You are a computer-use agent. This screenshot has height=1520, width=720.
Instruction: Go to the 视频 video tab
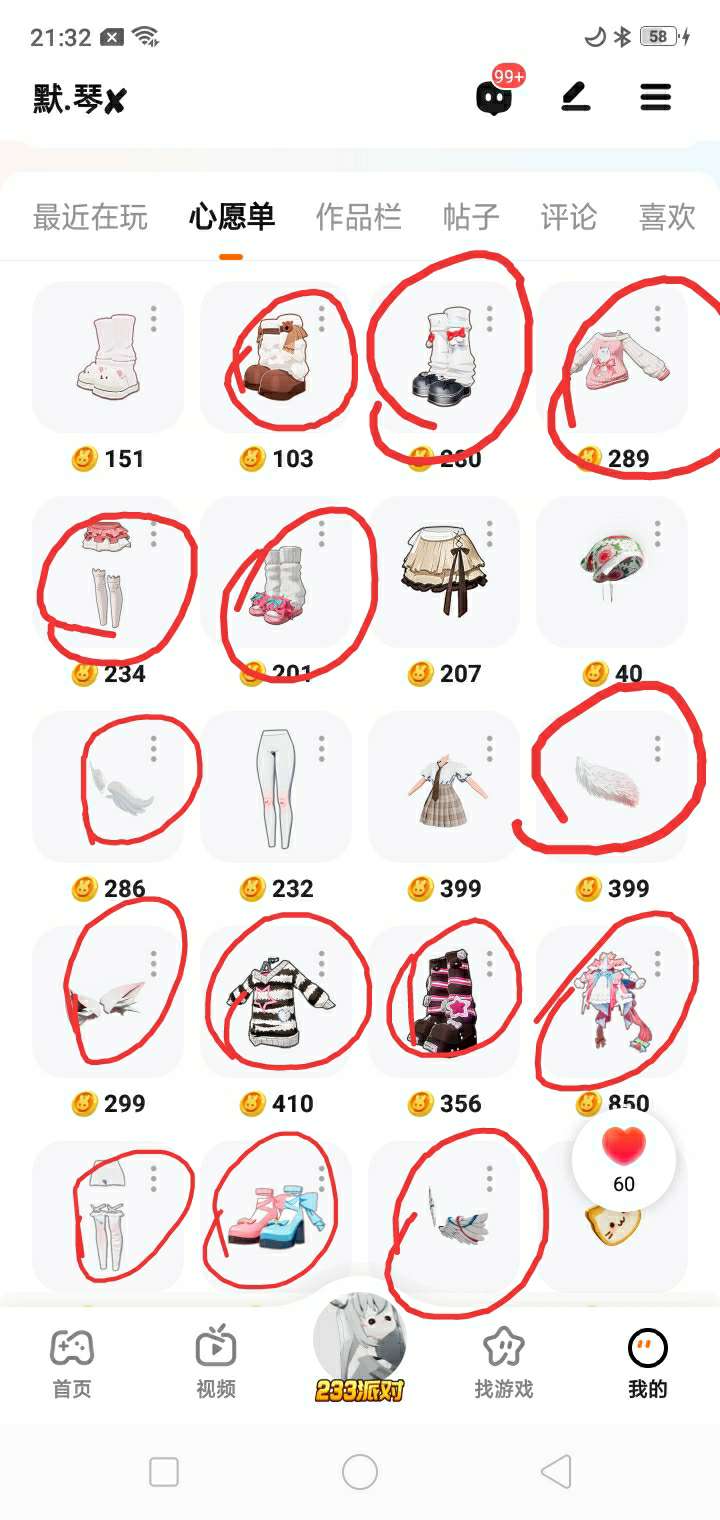[216, 1362]
